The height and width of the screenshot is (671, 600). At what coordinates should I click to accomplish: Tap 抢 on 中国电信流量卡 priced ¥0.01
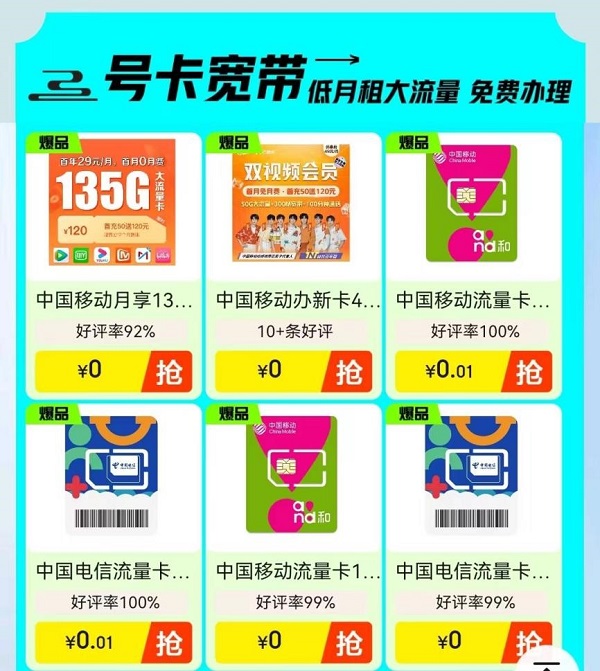pos(171,640)
